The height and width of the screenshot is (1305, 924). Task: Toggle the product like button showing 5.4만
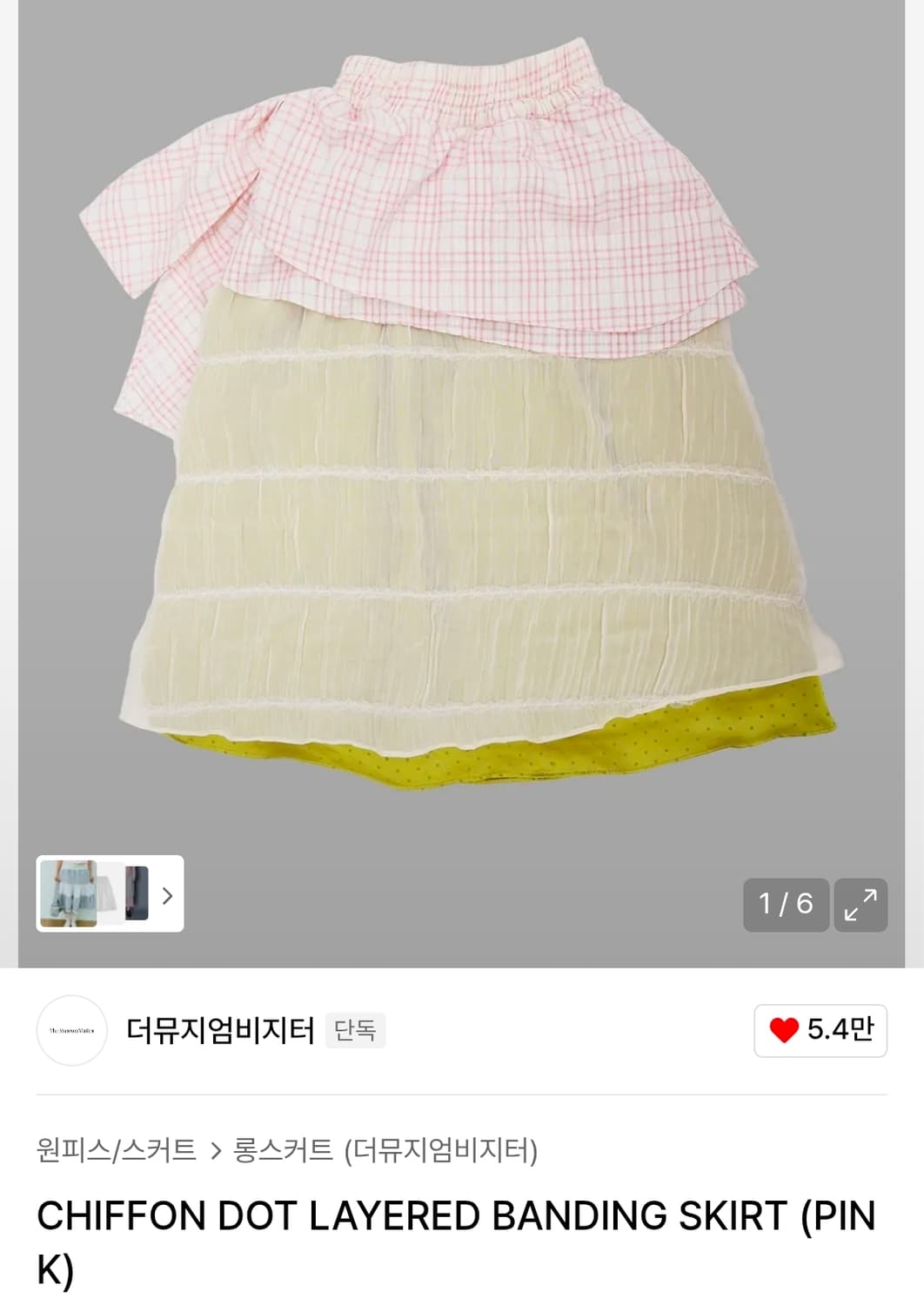820,1032
